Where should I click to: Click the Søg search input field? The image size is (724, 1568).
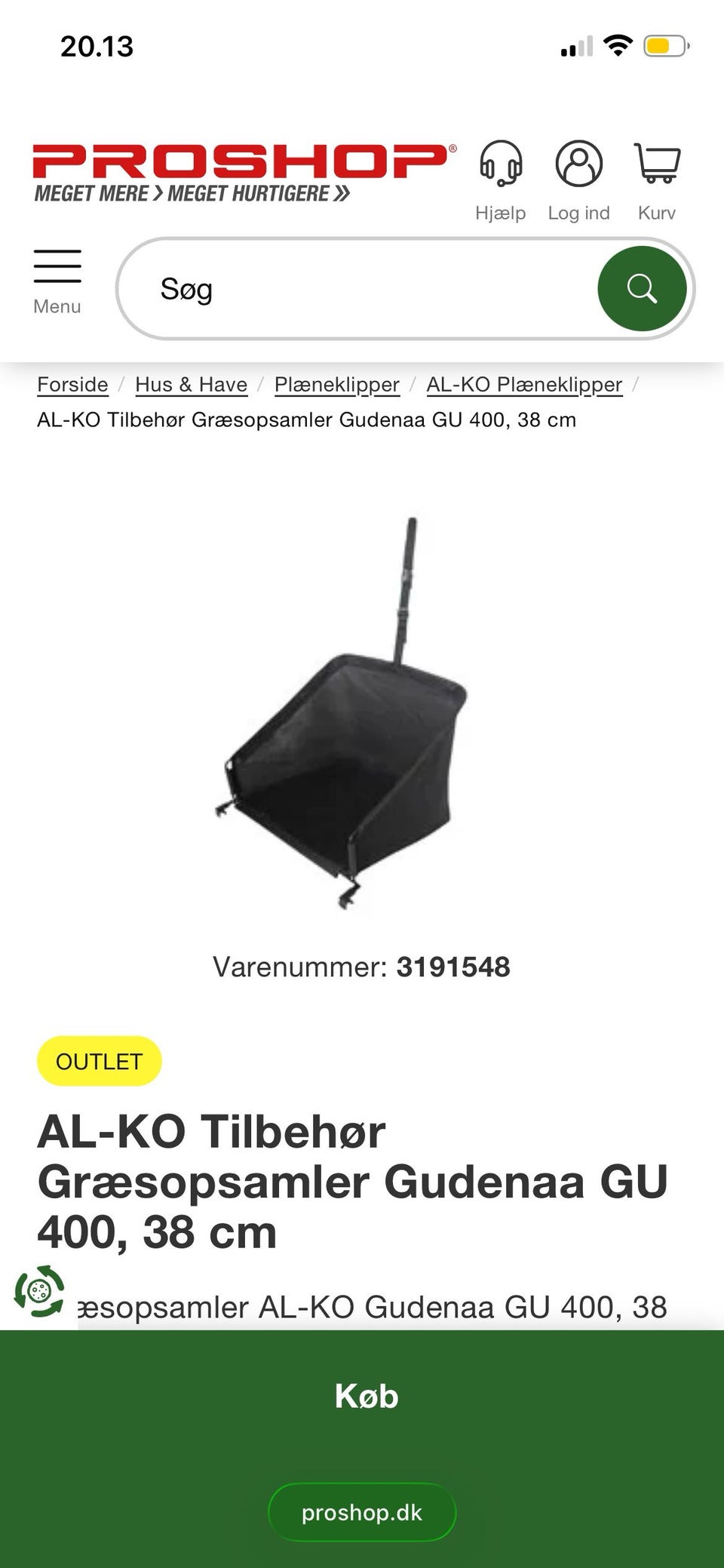(x=339, y=287)
